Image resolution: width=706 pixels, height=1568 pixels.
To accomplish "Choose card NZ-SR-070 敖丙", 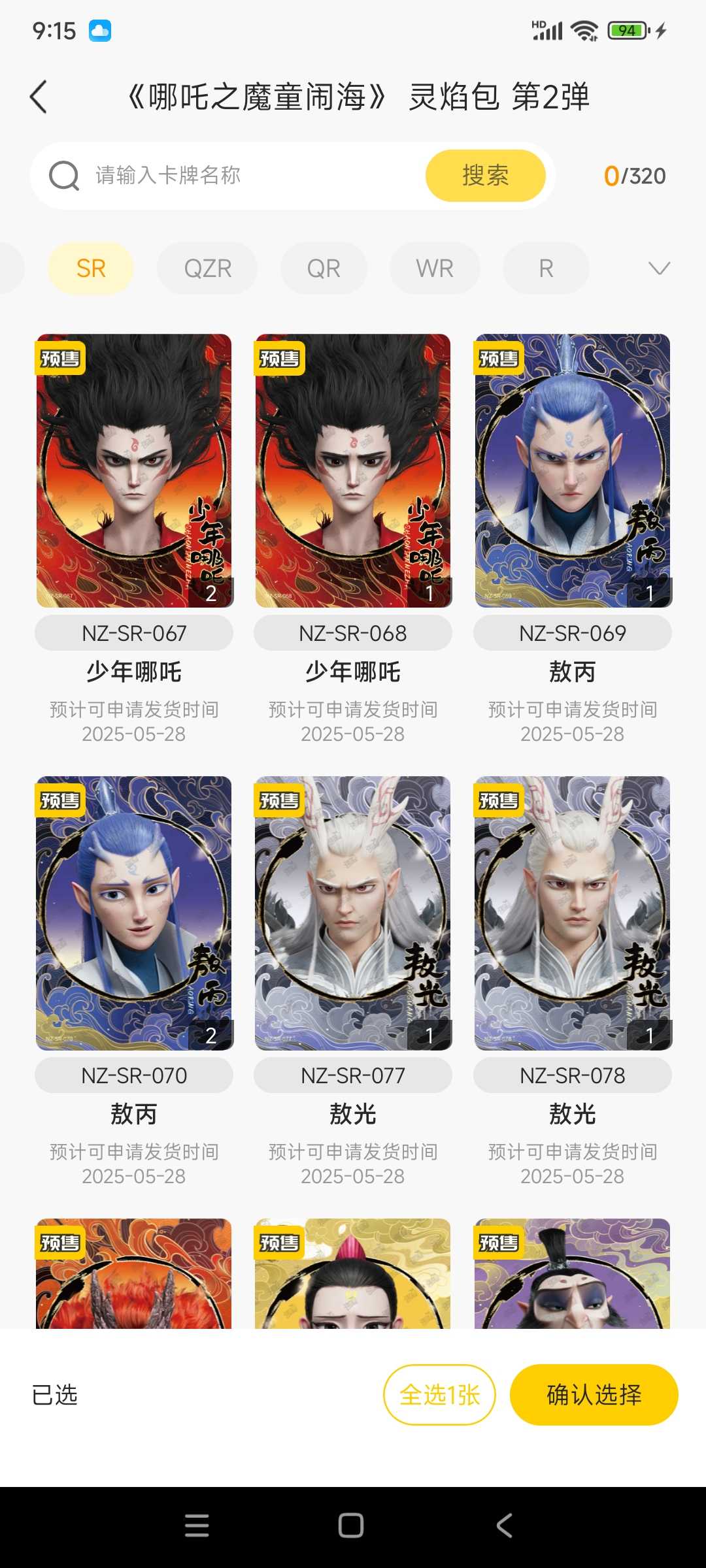I will (x=134, y=913).
